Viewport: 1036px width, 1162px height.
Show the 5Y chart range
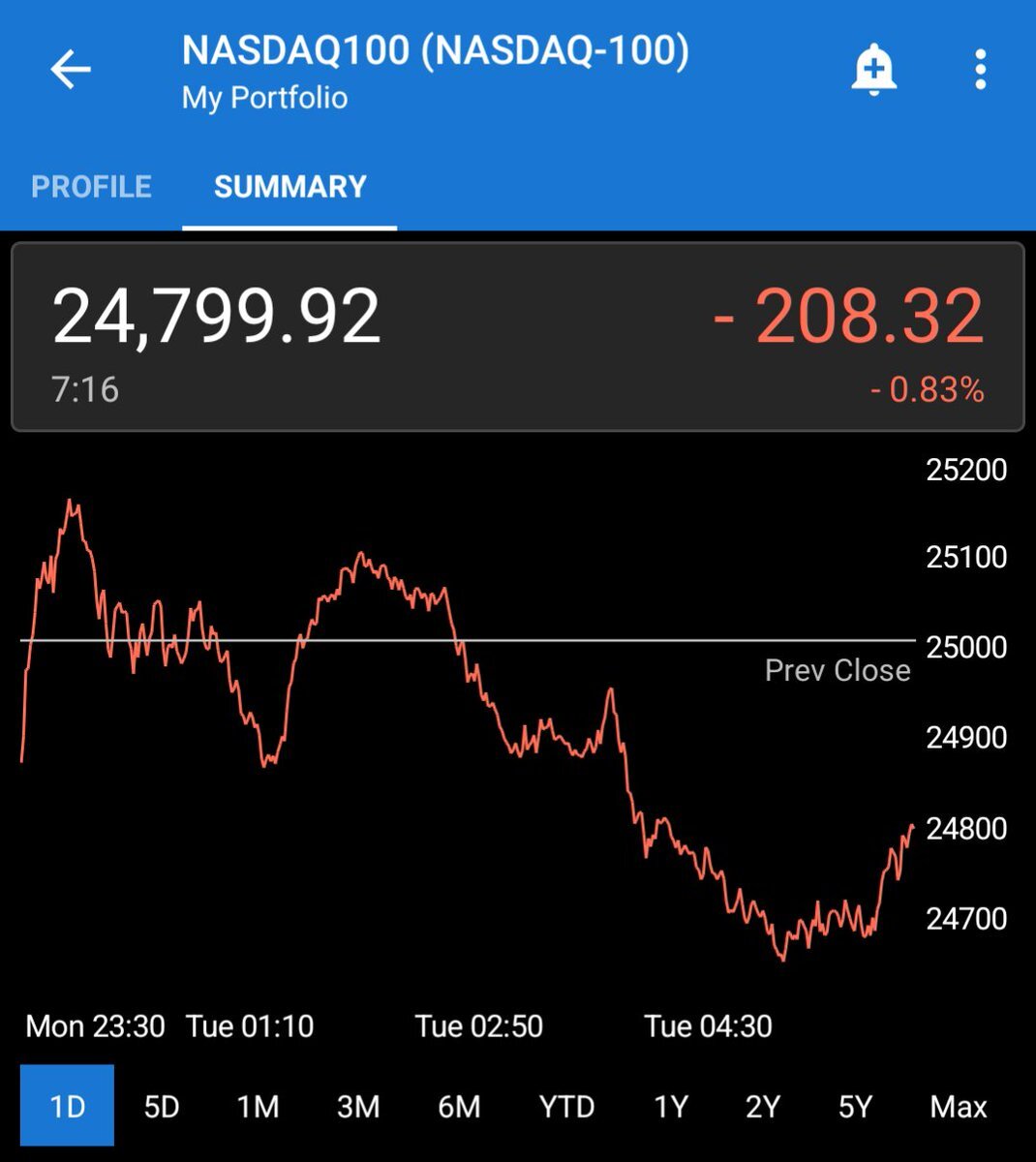855,1106
